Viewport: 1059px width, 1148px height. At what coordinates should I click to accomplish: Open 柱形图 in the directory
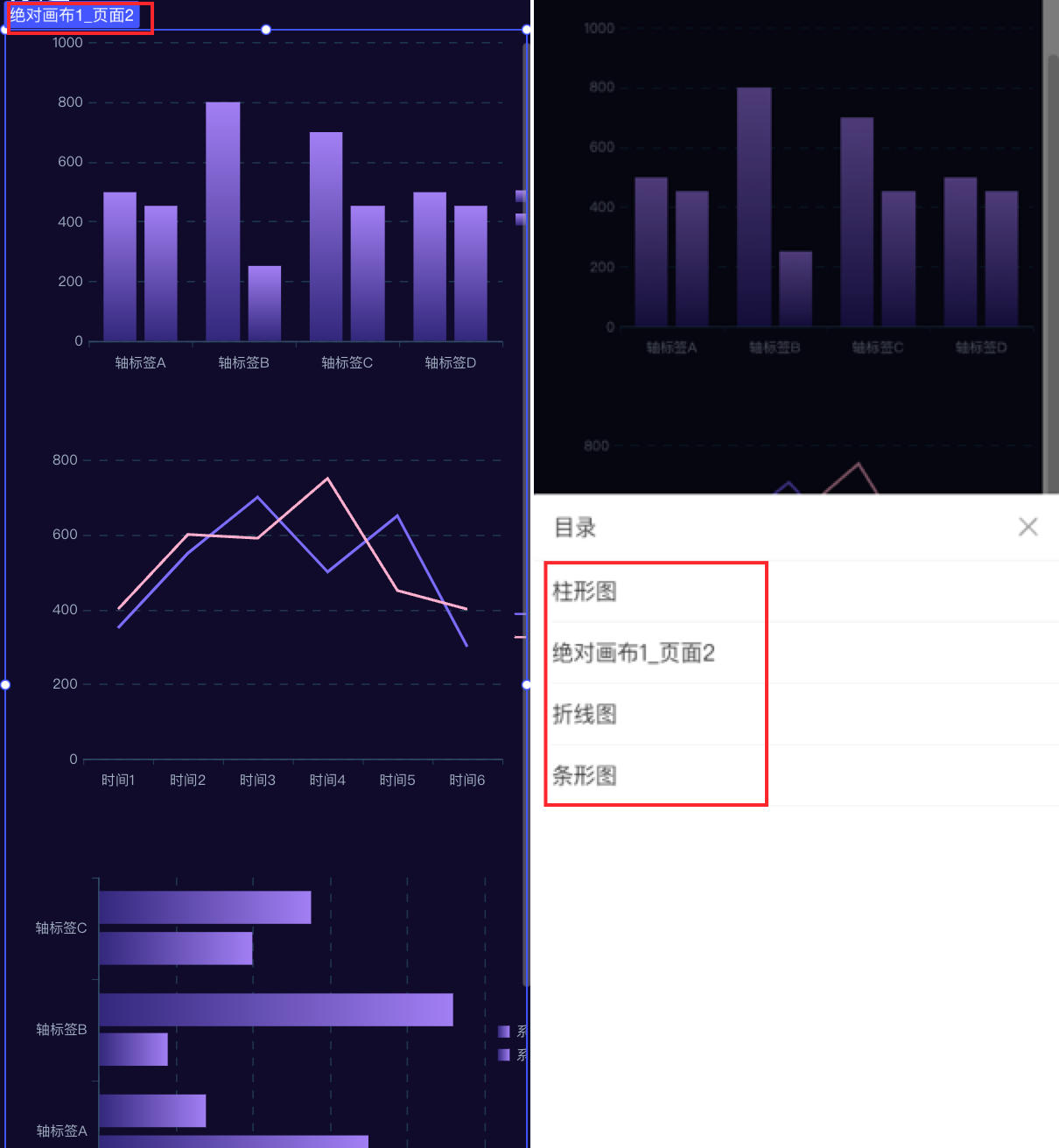[585, 591]
